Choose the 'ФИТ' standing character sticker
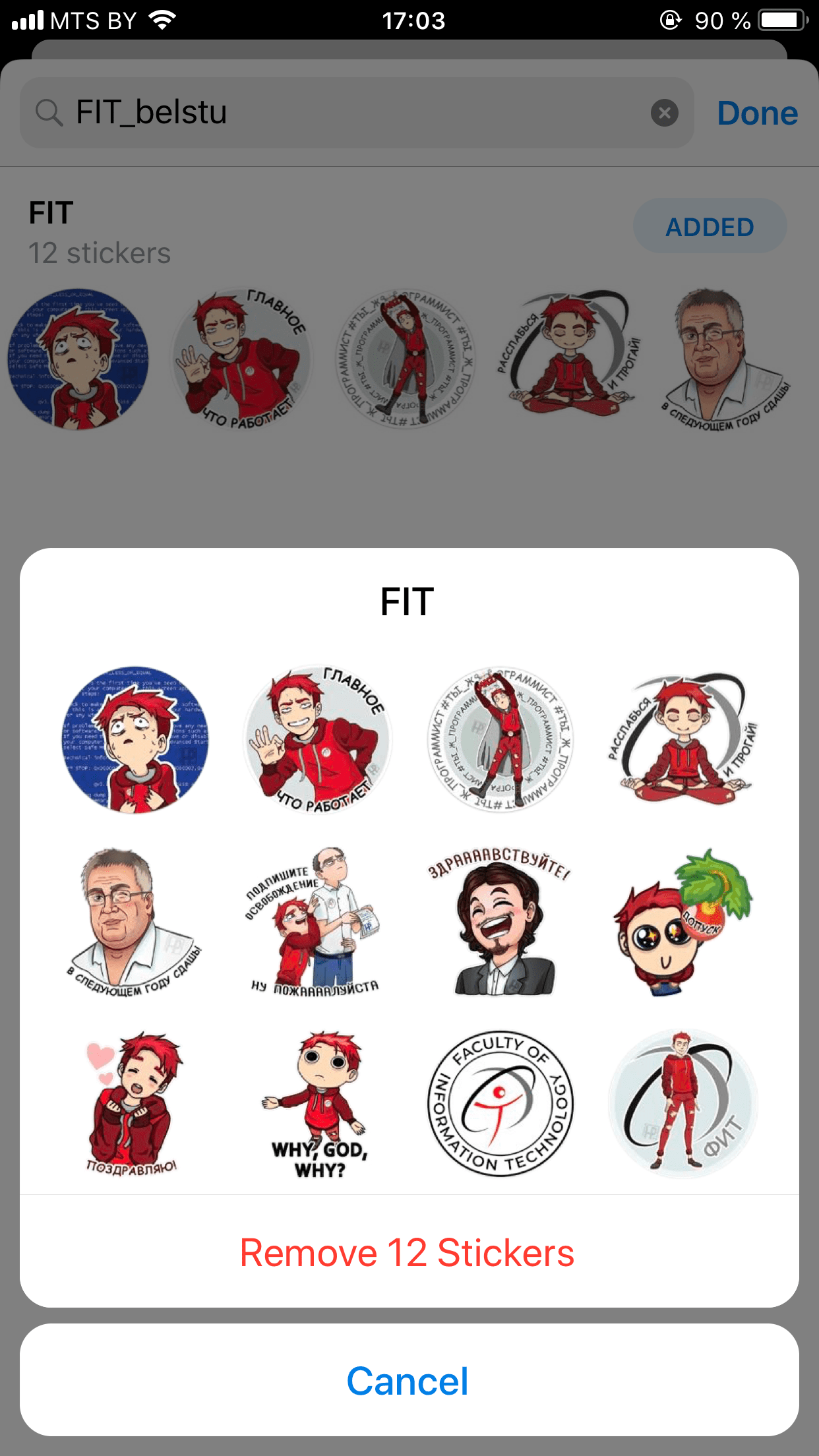Viewport: 819px width, 1456px height. click(x=682, y=1105)
